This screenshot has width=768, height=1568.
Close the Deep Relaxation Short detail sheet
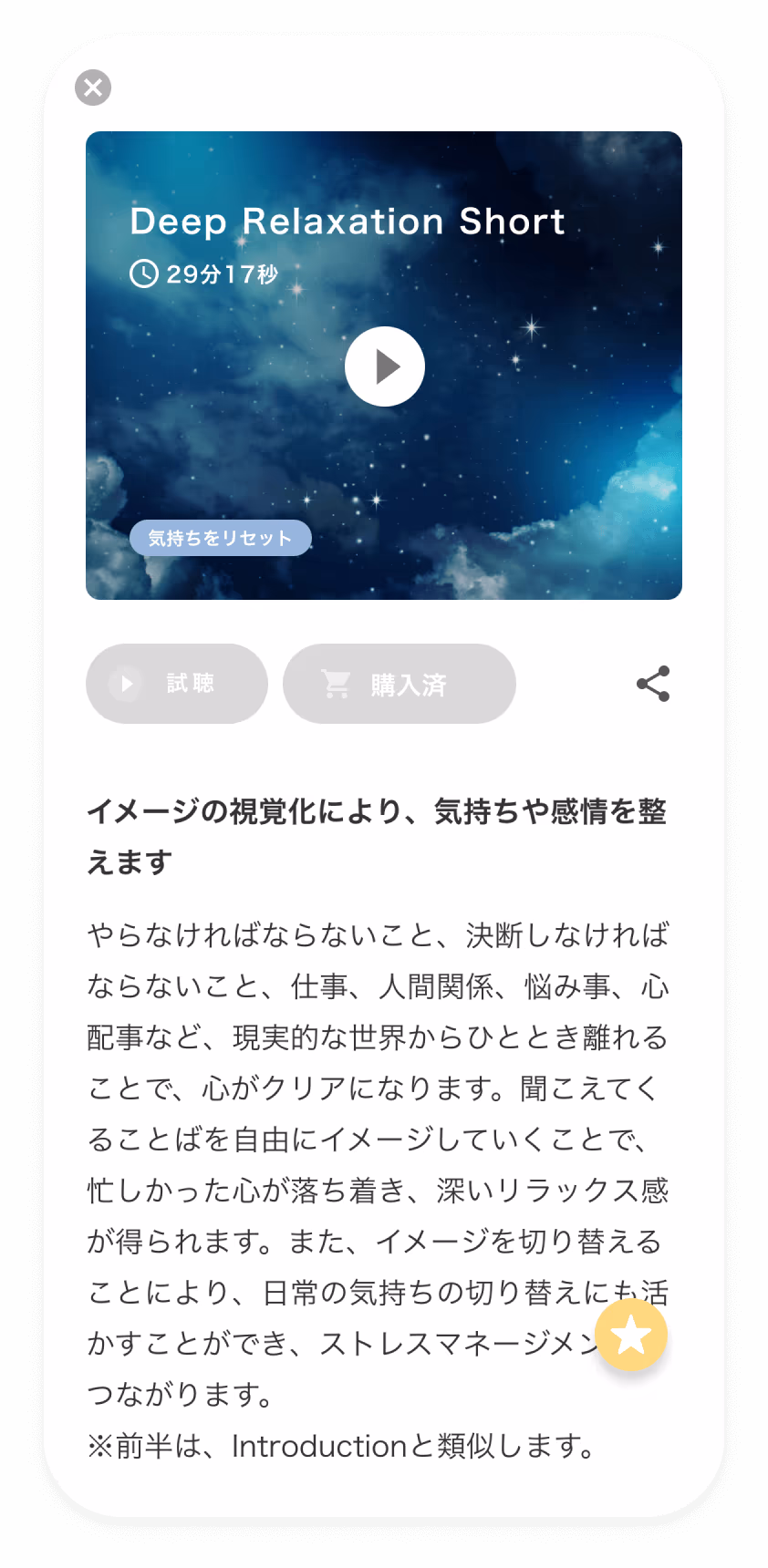[x=93, y=88]
